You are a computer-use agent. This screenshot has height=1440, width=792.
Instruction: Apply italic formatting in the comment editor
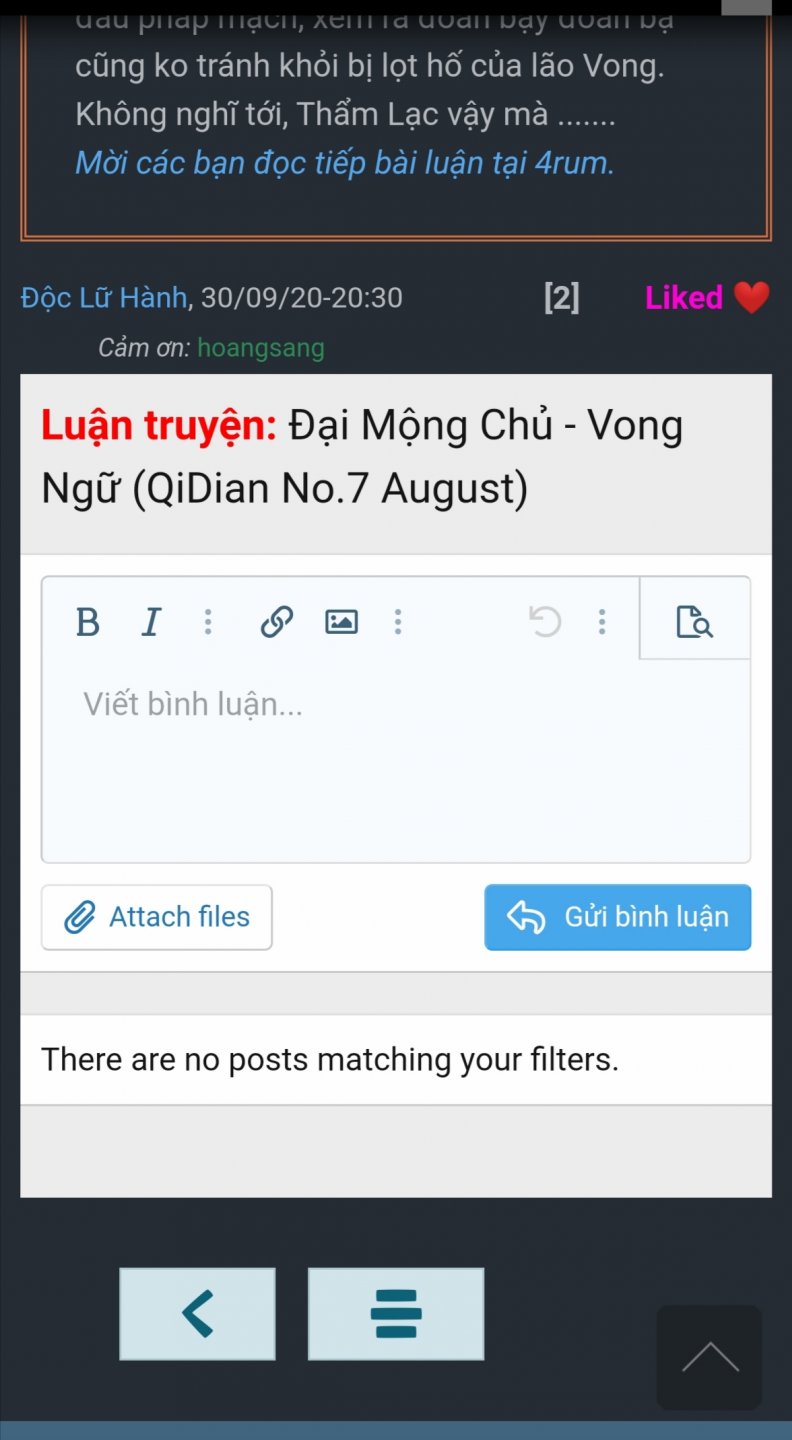coord(151,622)
